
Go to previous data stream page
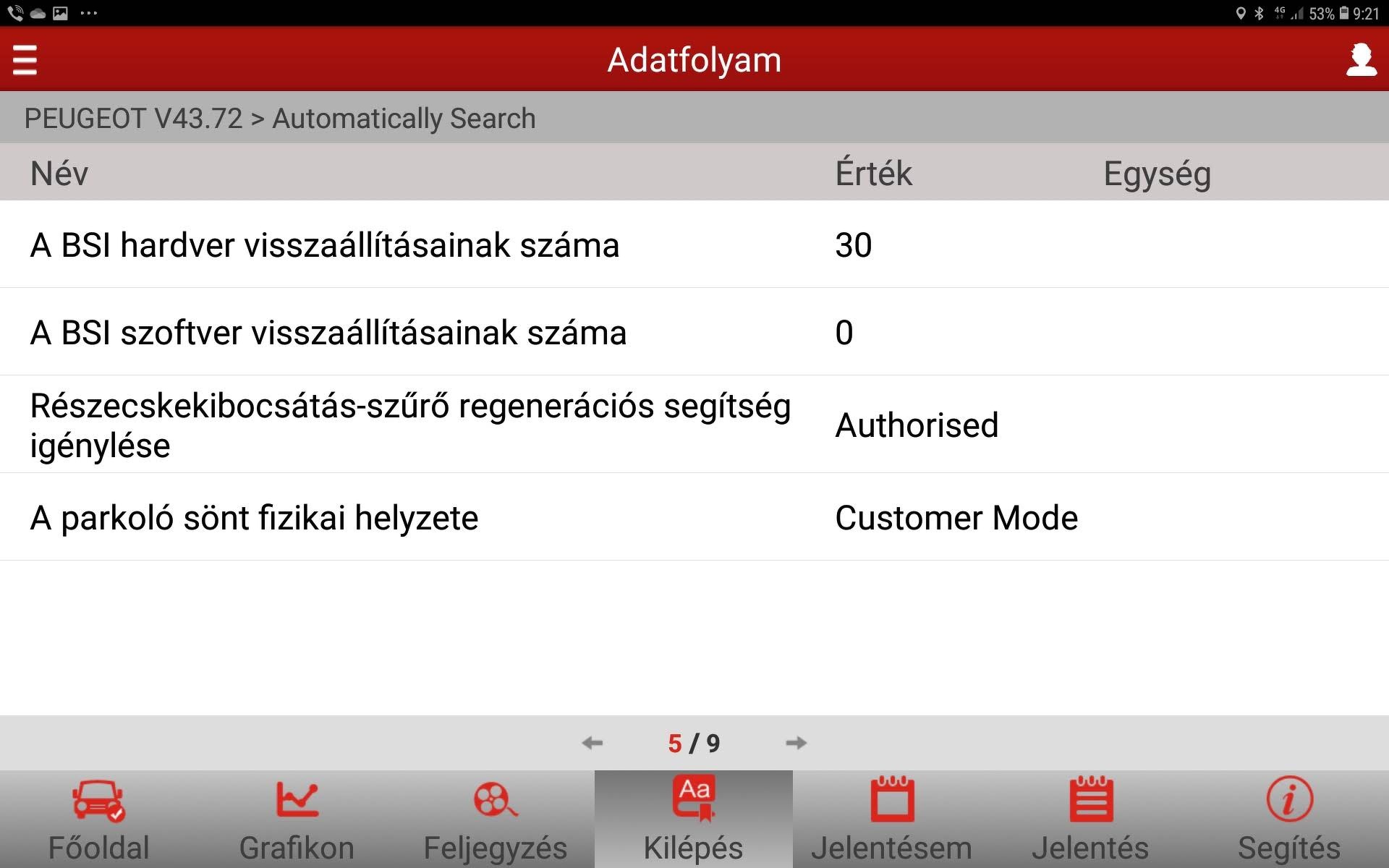pos(592,743)
